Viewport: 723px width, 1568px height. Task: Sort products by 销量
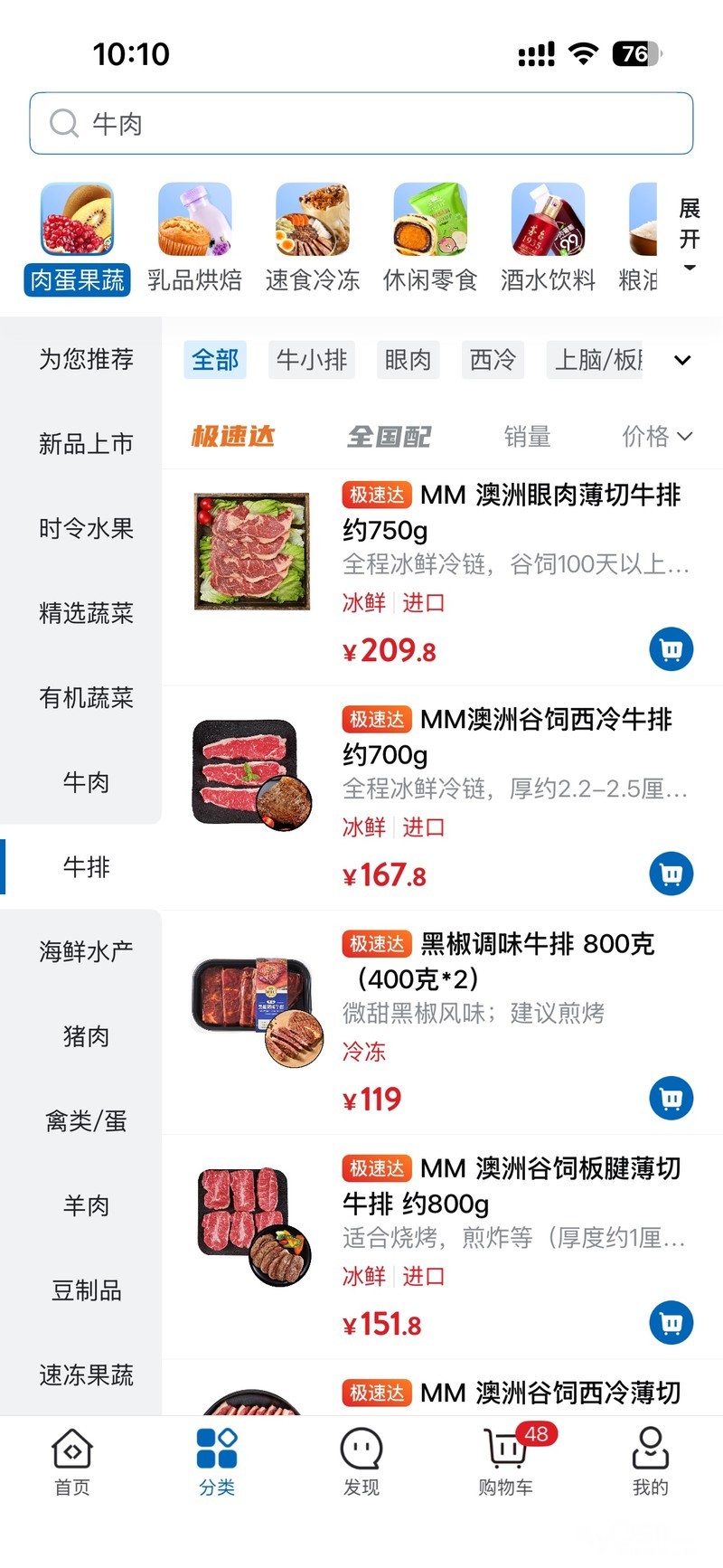click(527, 437)
